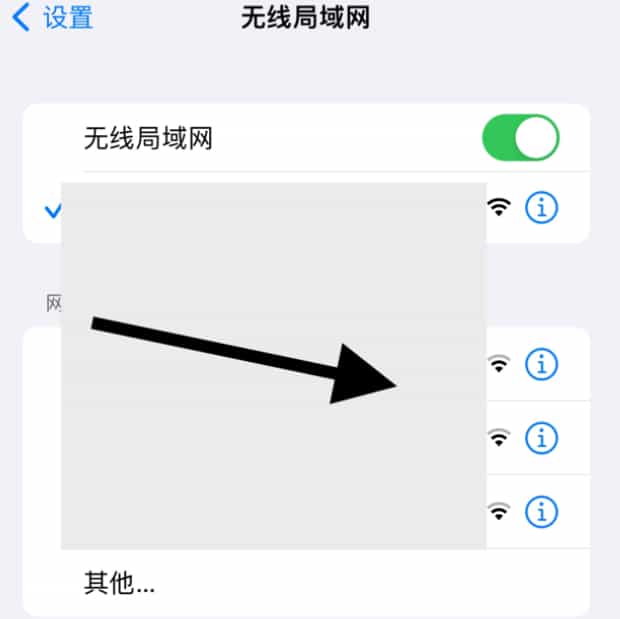The image size is (620, 619).
Task: Open 其他... to join another network
Action: [120, 583]
